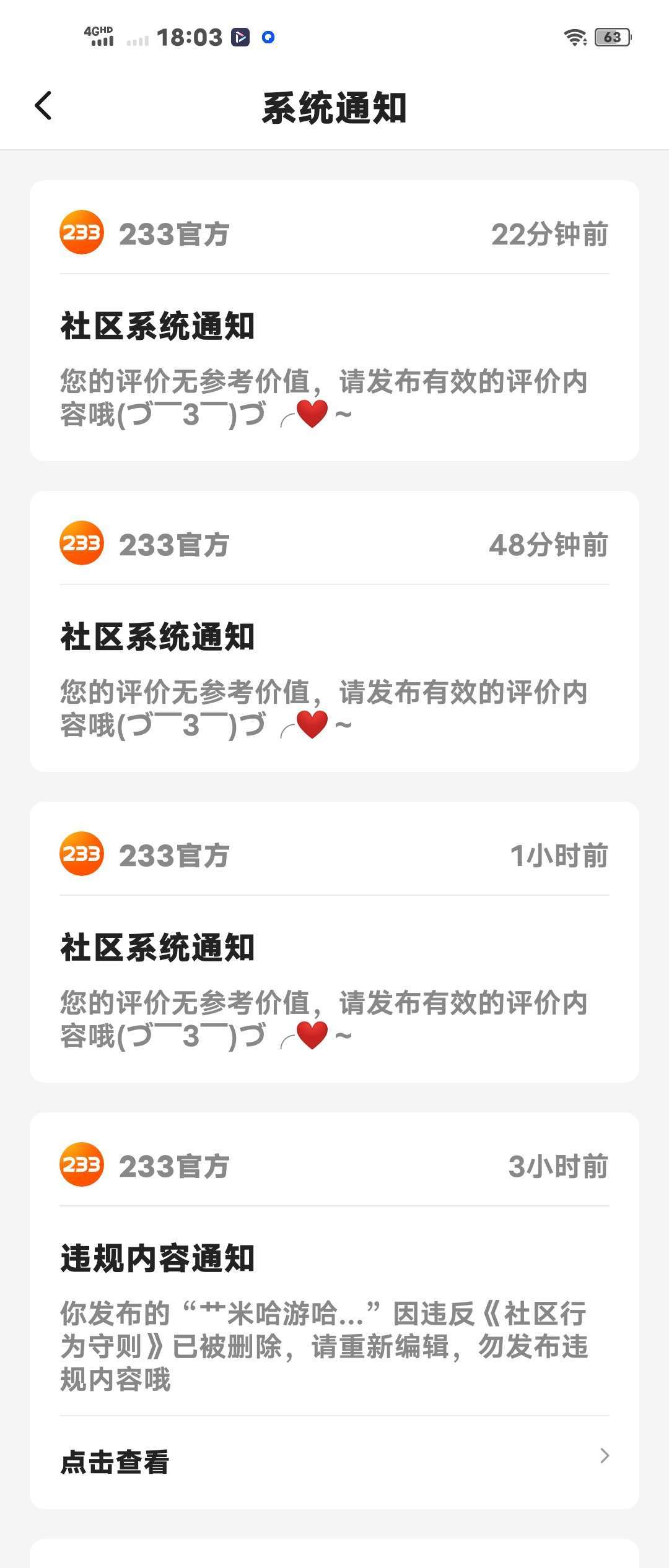Open the 社区系统通知 card from 22分钟前
Screen dimensions: 669x1568
(x=334, y=365)
